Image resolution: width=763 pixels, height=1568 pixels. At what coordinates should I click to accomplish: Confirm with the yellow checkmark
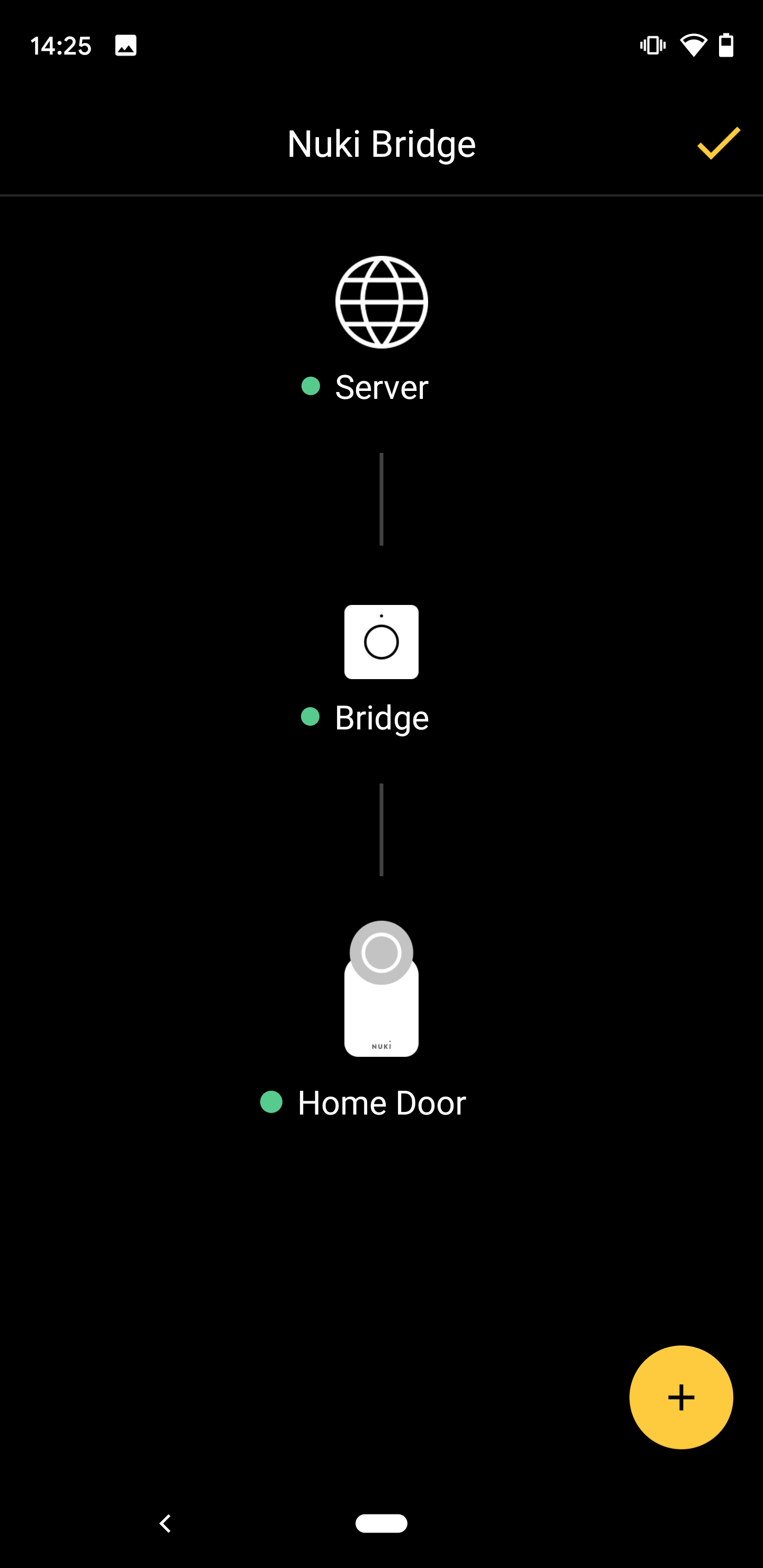click(718, 144)
